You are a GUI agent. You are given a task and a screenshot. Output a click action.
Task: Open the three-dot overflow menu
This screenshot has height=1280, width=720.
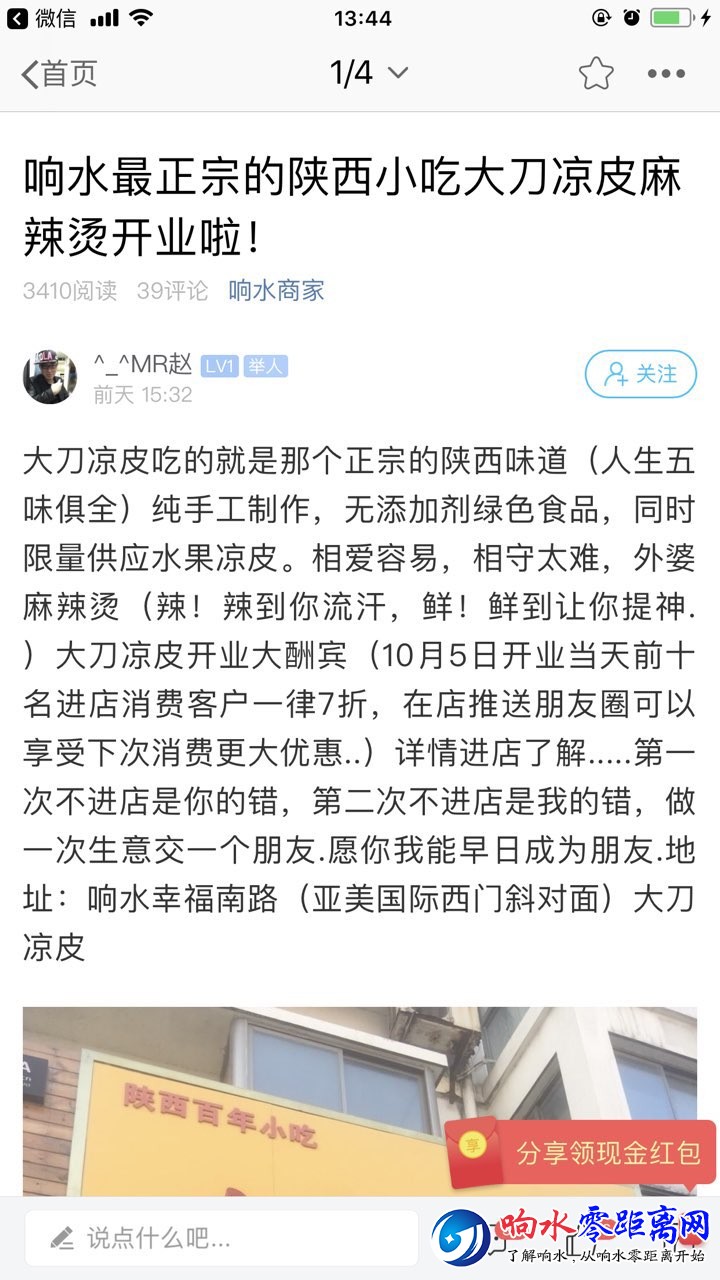pyautogui.click(x=666, y=73)
